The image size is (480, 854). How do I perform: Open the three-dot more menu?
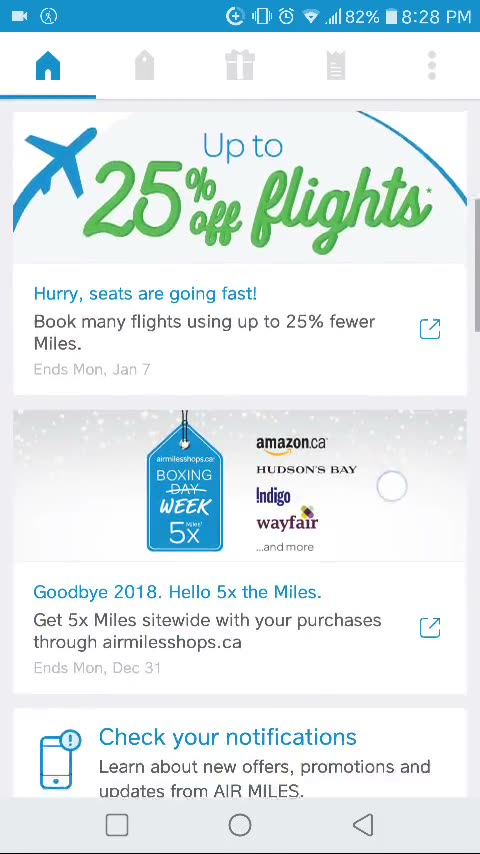point(432,66)
